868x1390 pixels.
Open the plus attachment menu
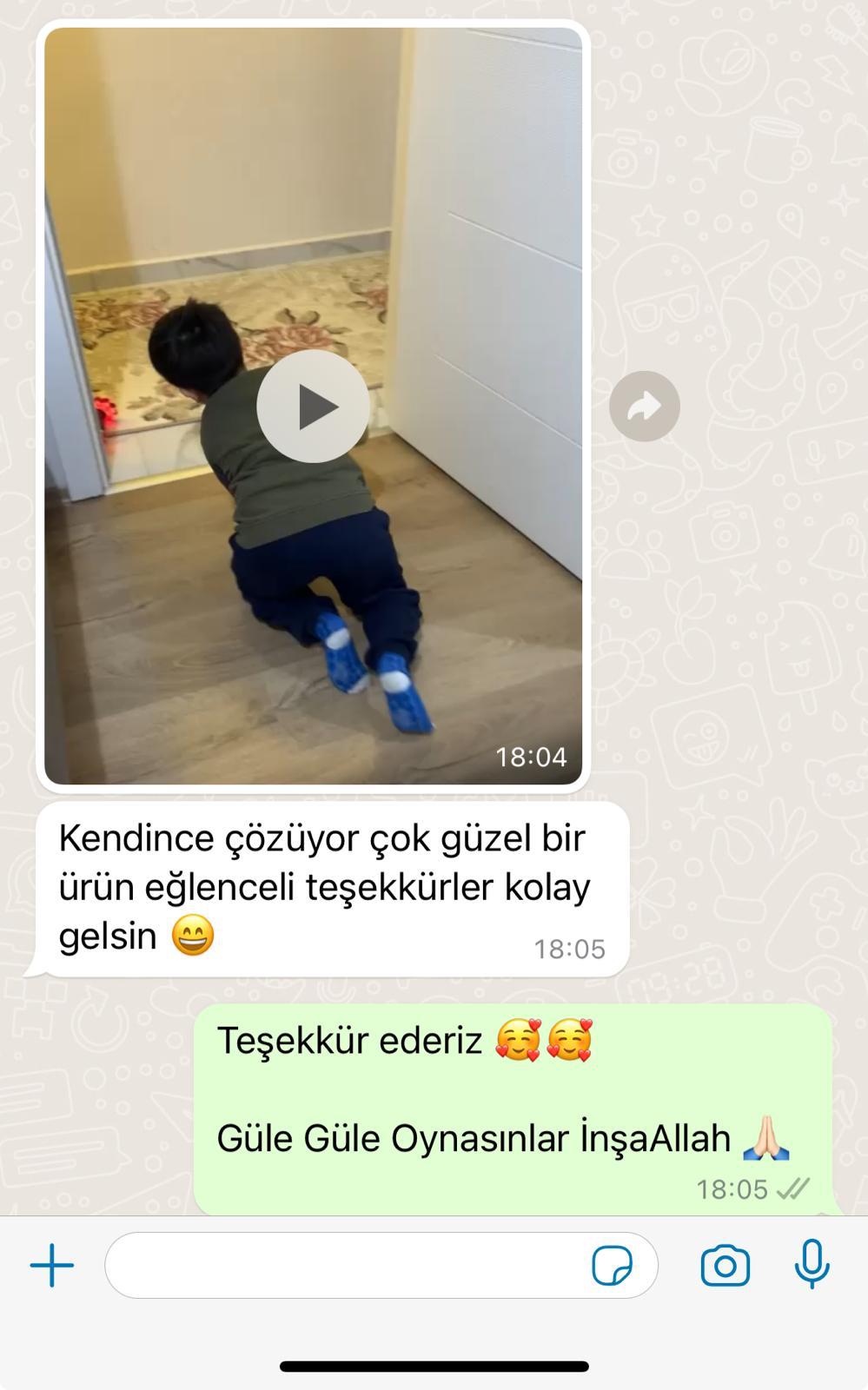click(52, 1265)
